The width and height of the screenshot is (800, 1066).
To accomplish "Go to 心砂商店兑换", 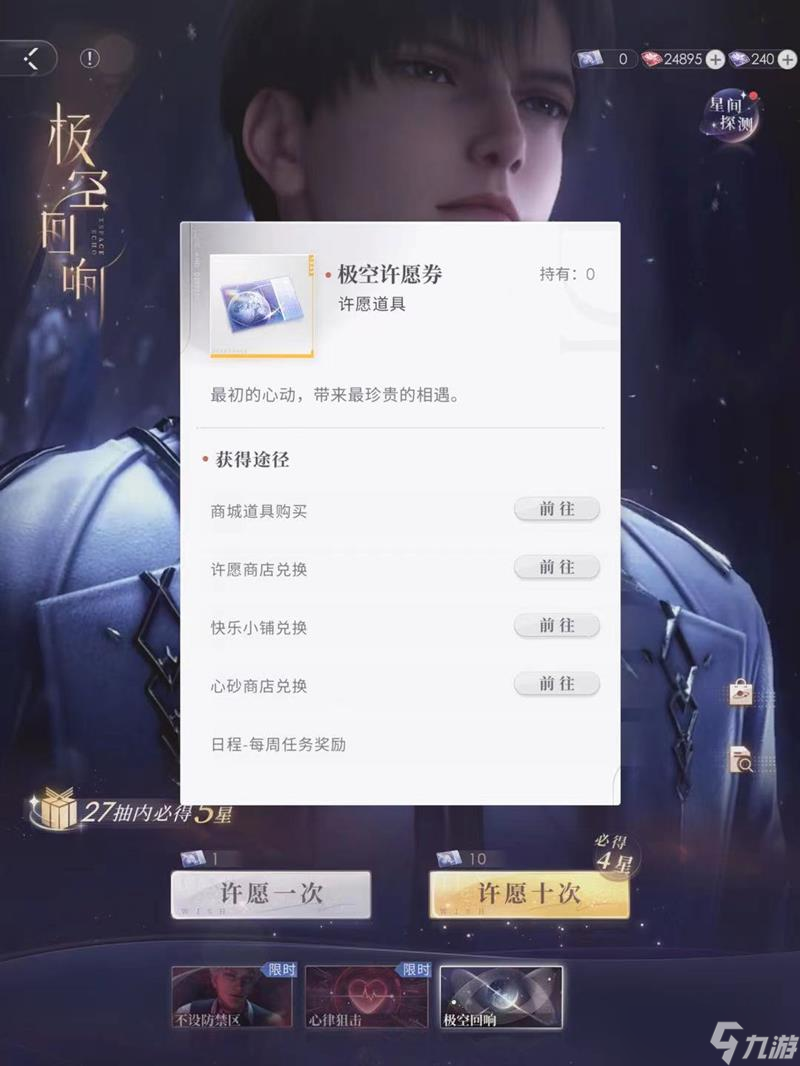I will 557,684.
